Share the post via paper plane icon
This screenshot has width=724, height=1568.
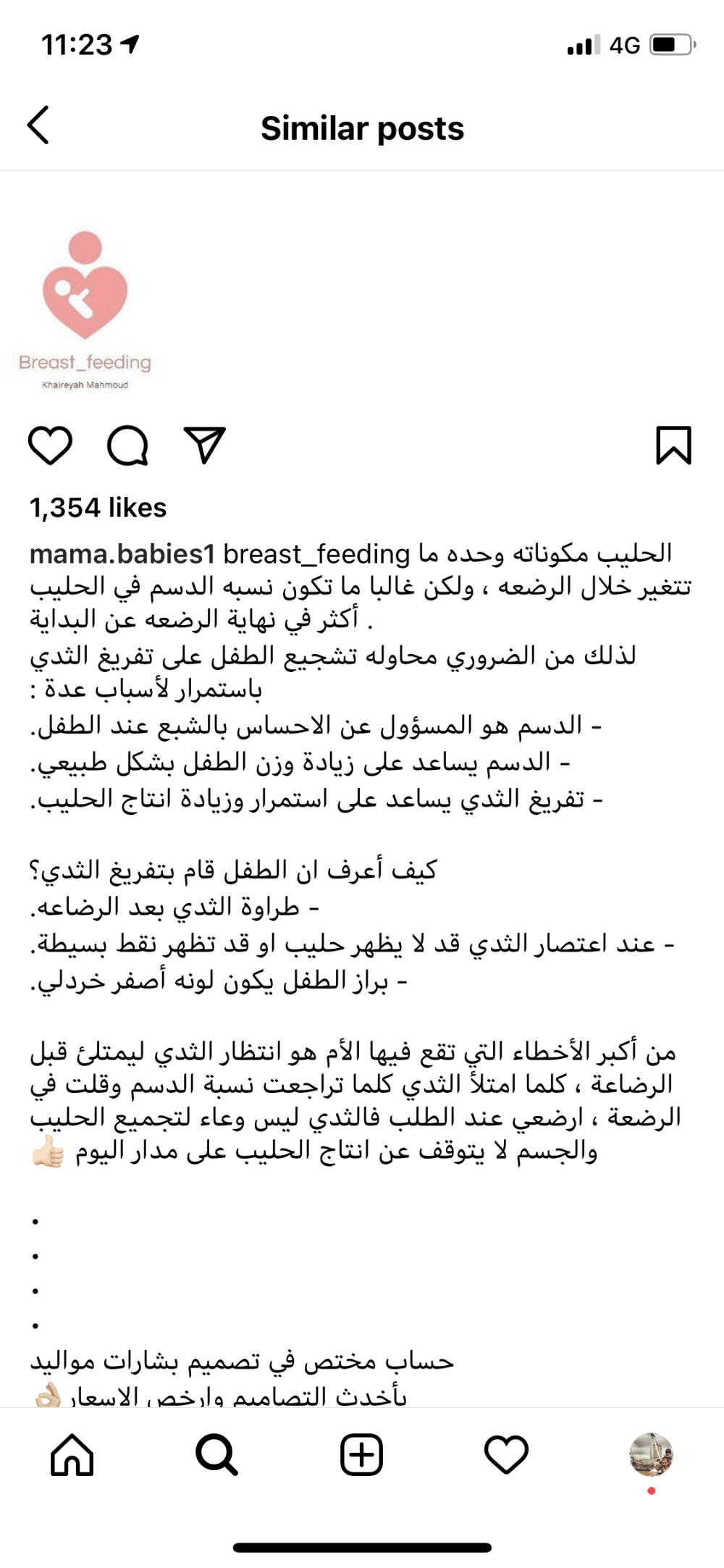[x=205, y=445]
